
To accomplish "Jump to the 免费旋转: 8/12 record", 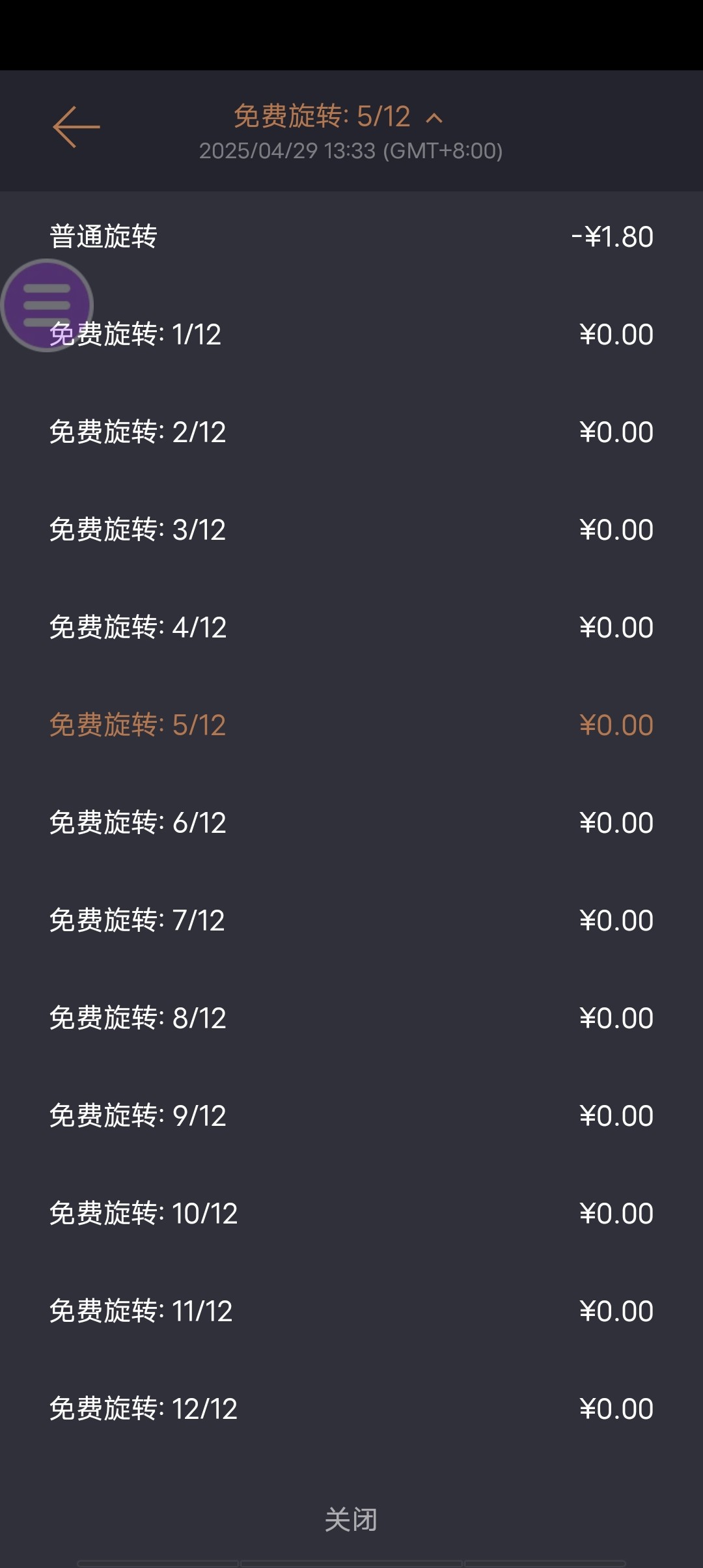I will [x=351, y=1018].
